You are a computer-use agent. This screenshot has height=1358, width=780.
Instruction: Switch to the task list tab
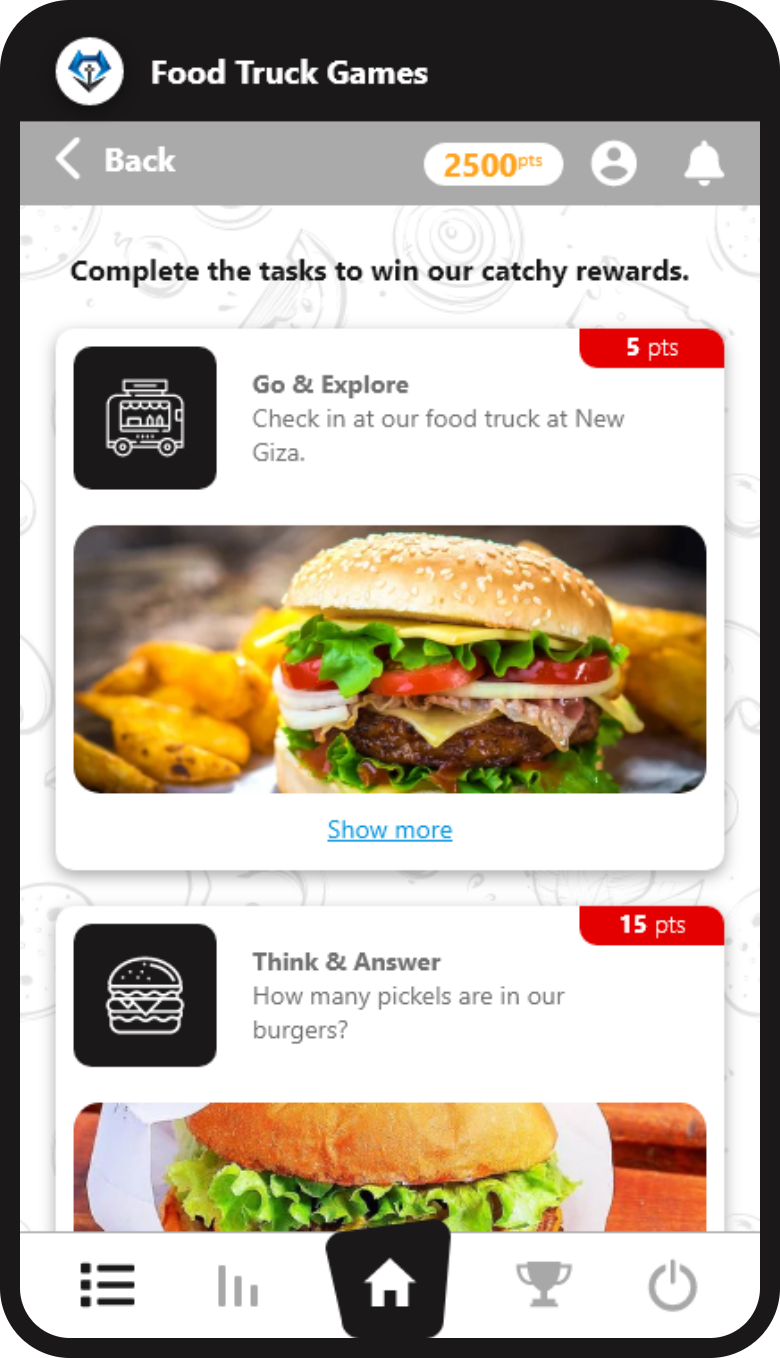click(x=107, y=1285)
